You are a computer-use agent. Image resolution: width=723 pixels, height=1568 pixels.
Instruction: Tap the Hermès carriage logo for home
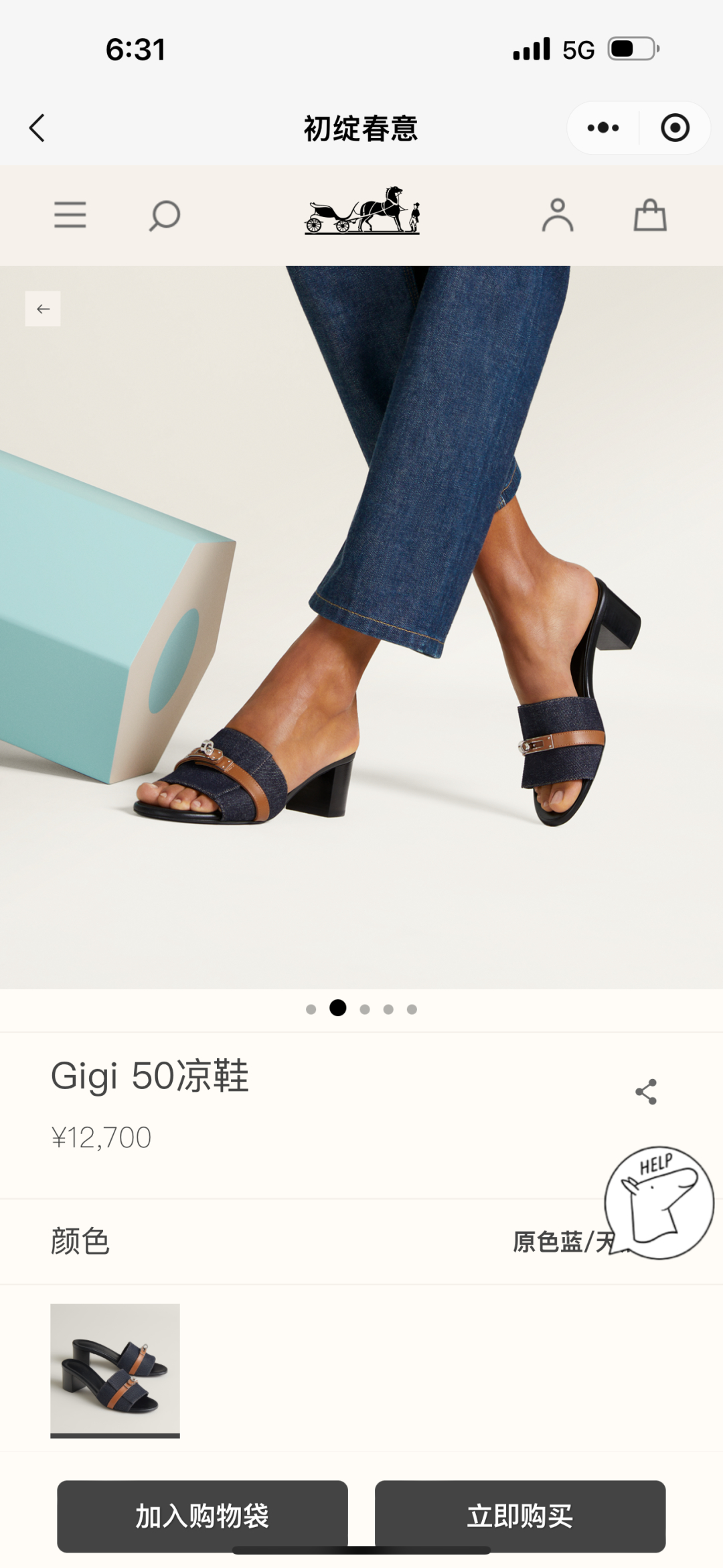(362, 211)
